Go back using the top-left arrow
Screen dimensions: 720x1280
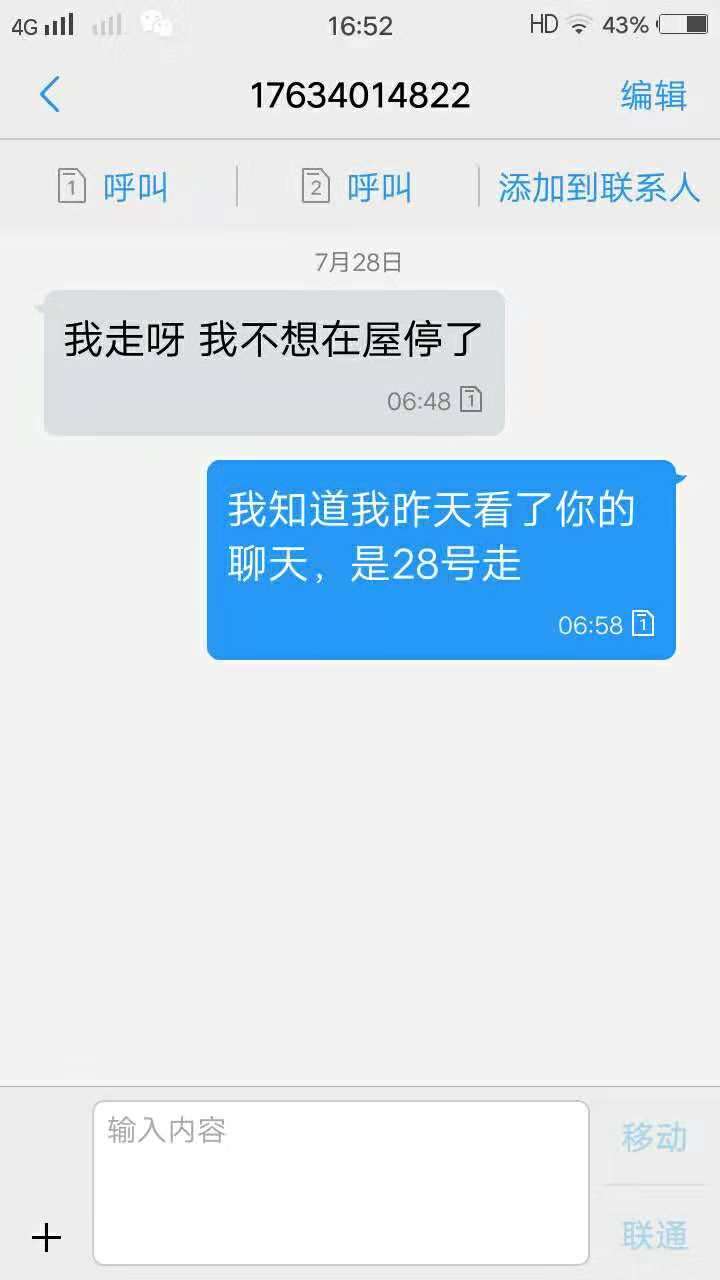click(x=49, y=95)
